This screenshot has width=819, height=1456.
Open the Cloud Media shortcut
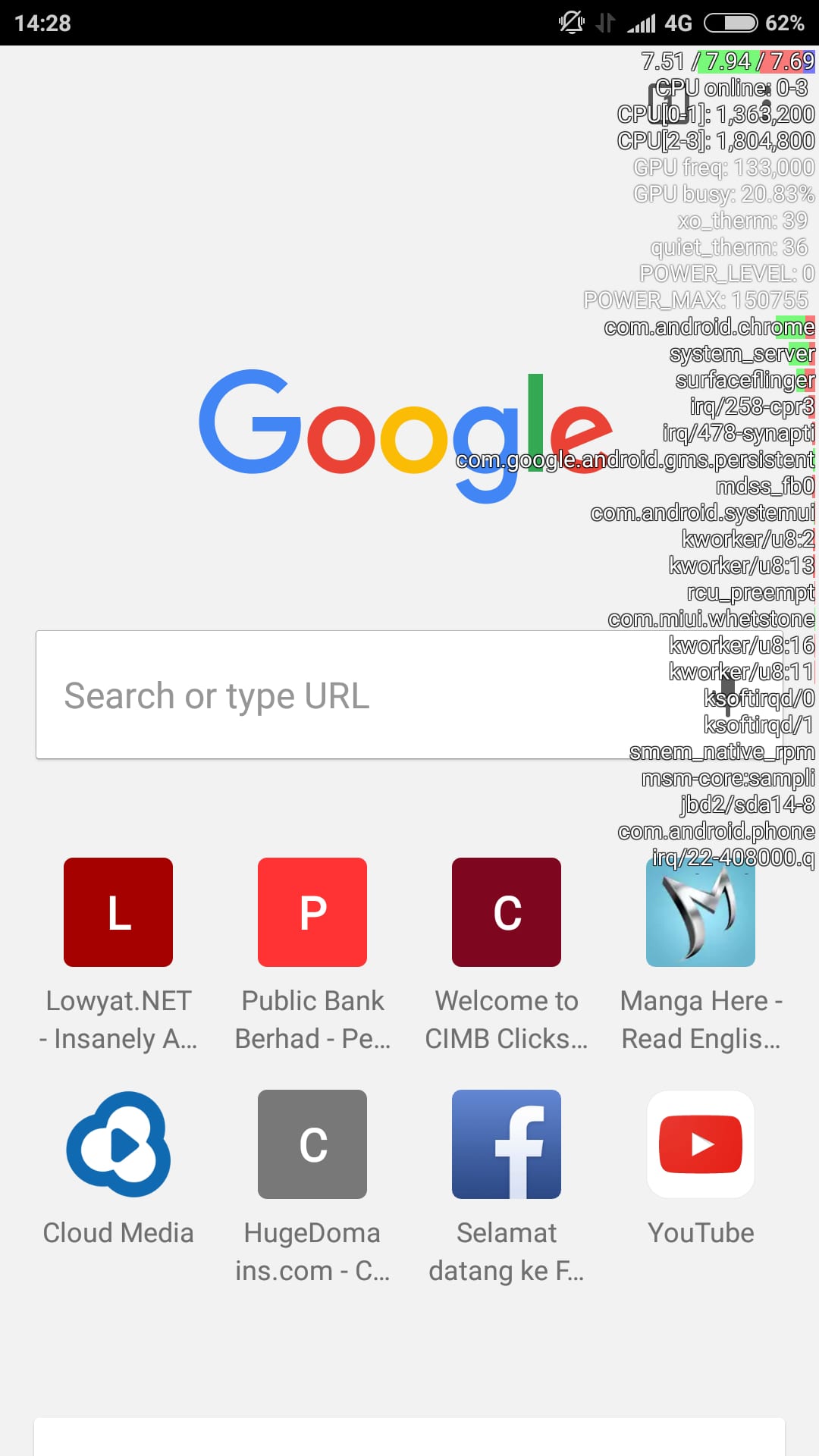(x=118, y=1144)
